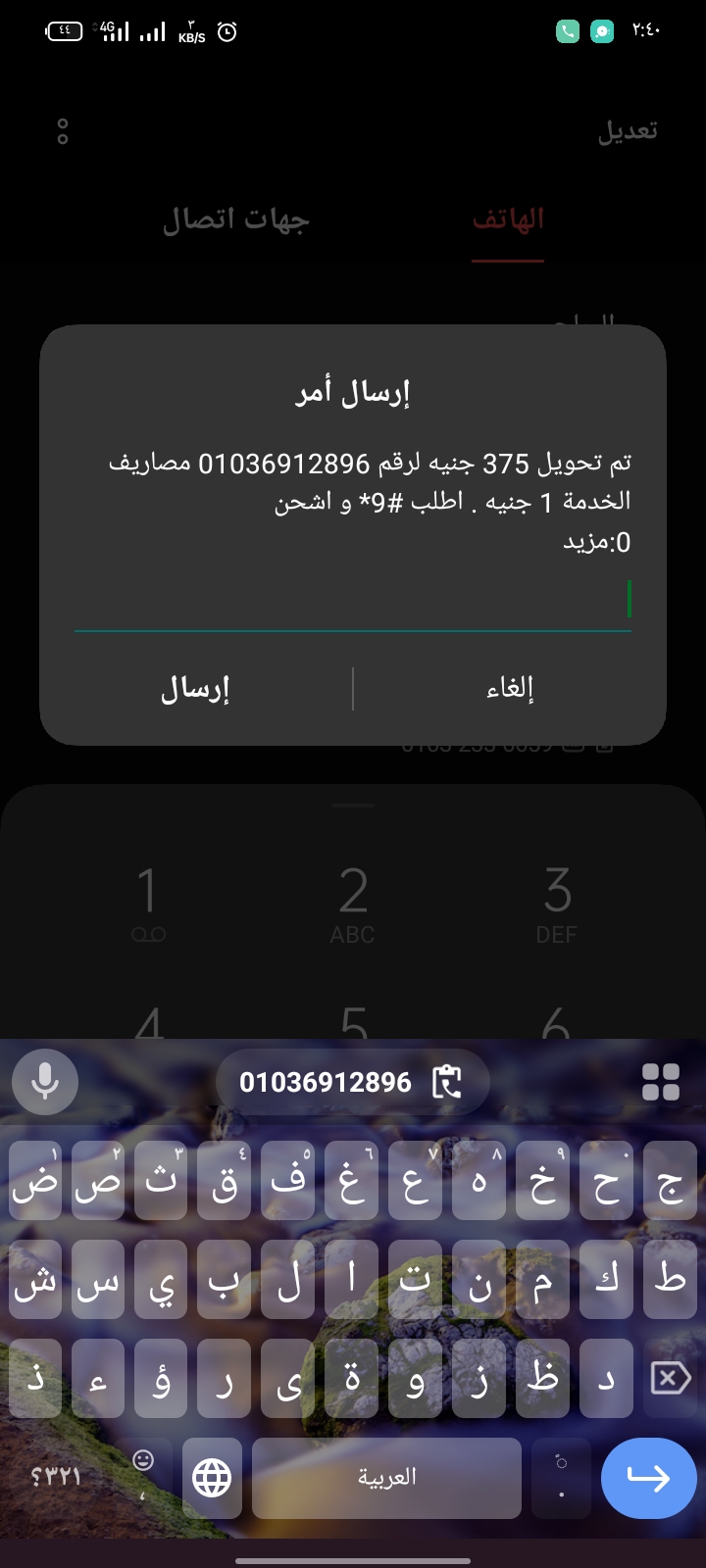This screenshot has width=706, height=1568.
Task: Switch to numbers and symbols ؟٣٢١ layout
Action: tap(56, 1477)
